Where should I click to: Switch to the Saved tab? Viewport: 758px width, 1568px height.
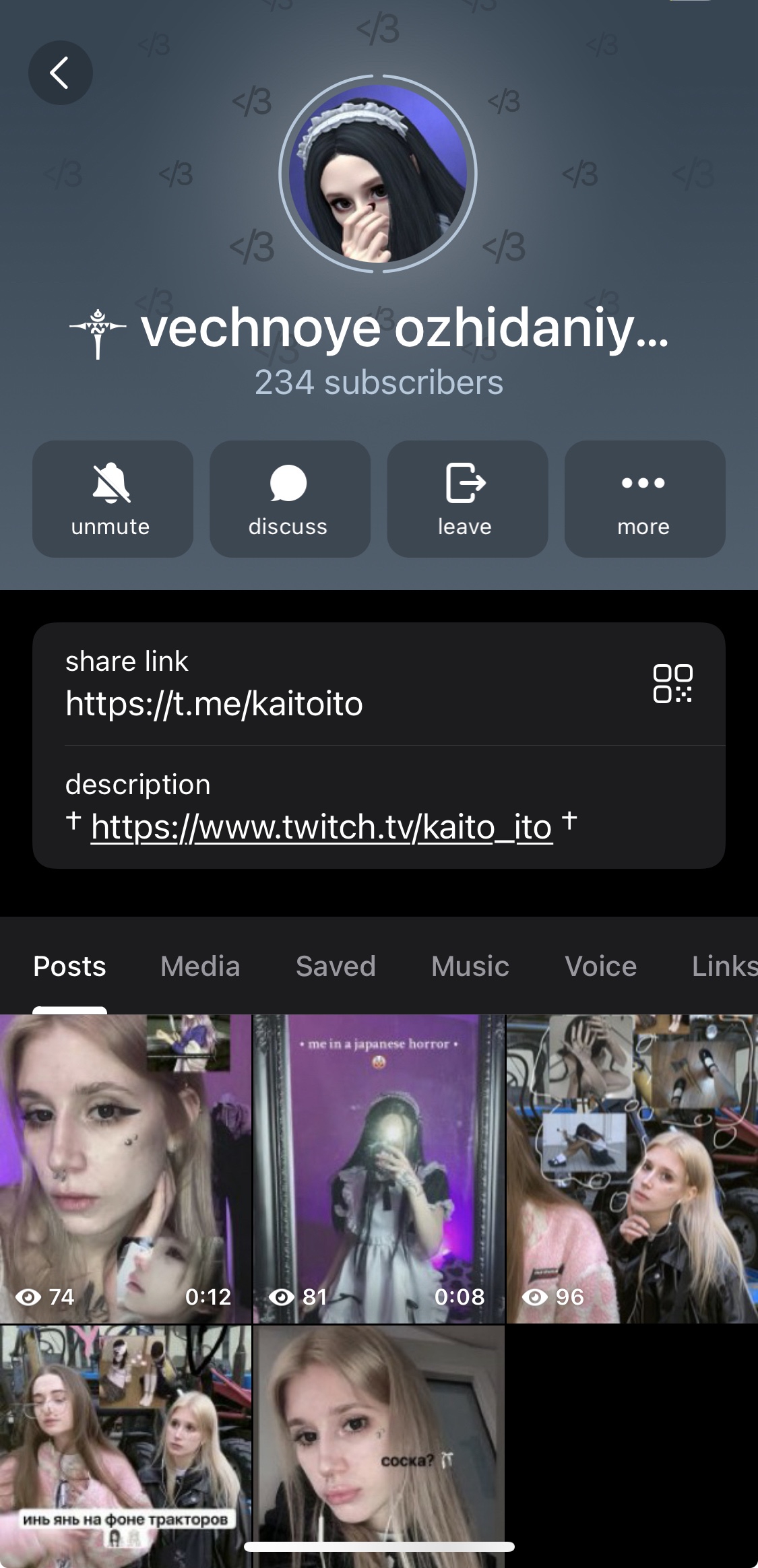coord(336,967)
